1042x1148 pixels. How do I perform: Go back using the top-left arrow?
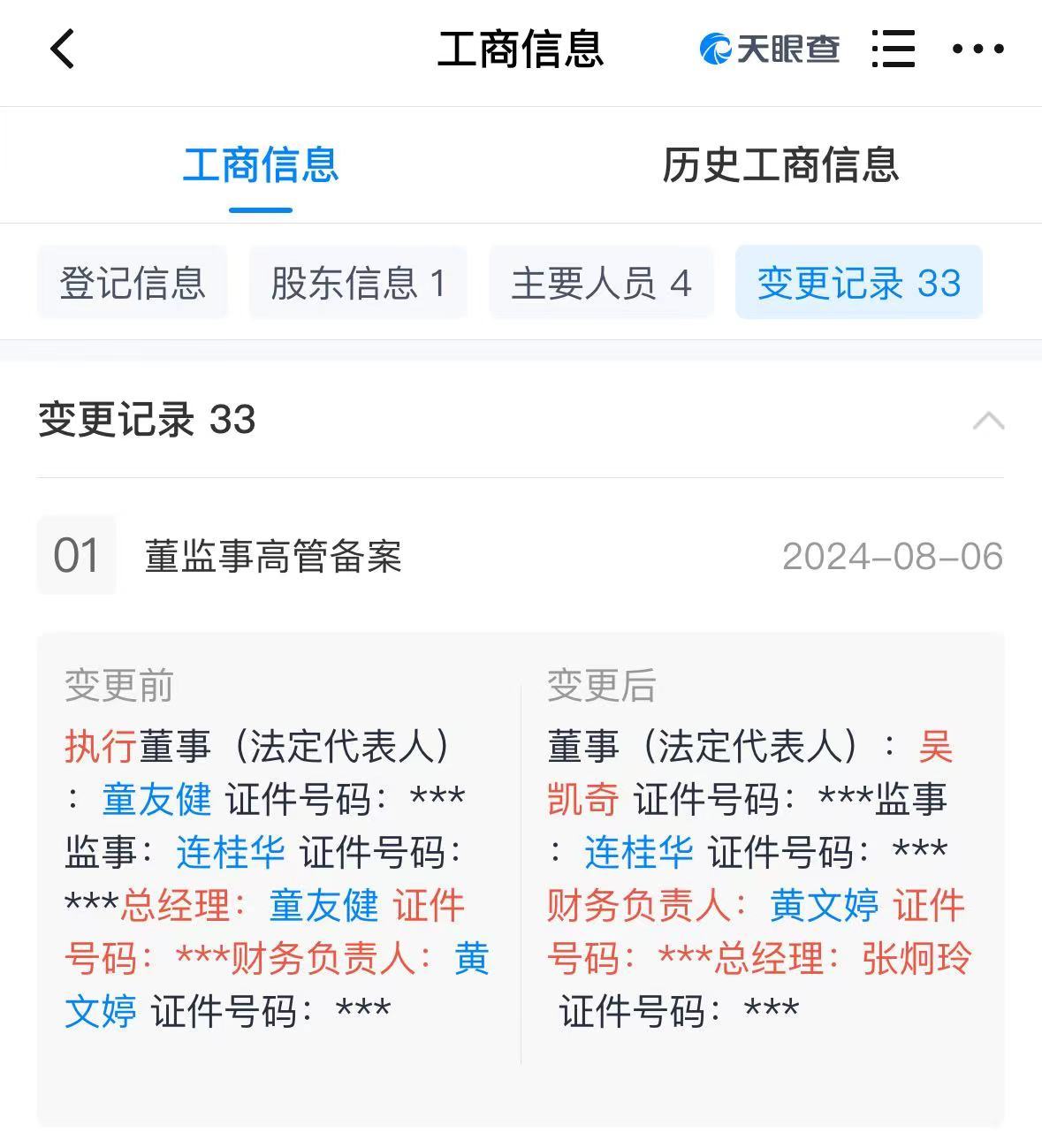coord(62,49)
